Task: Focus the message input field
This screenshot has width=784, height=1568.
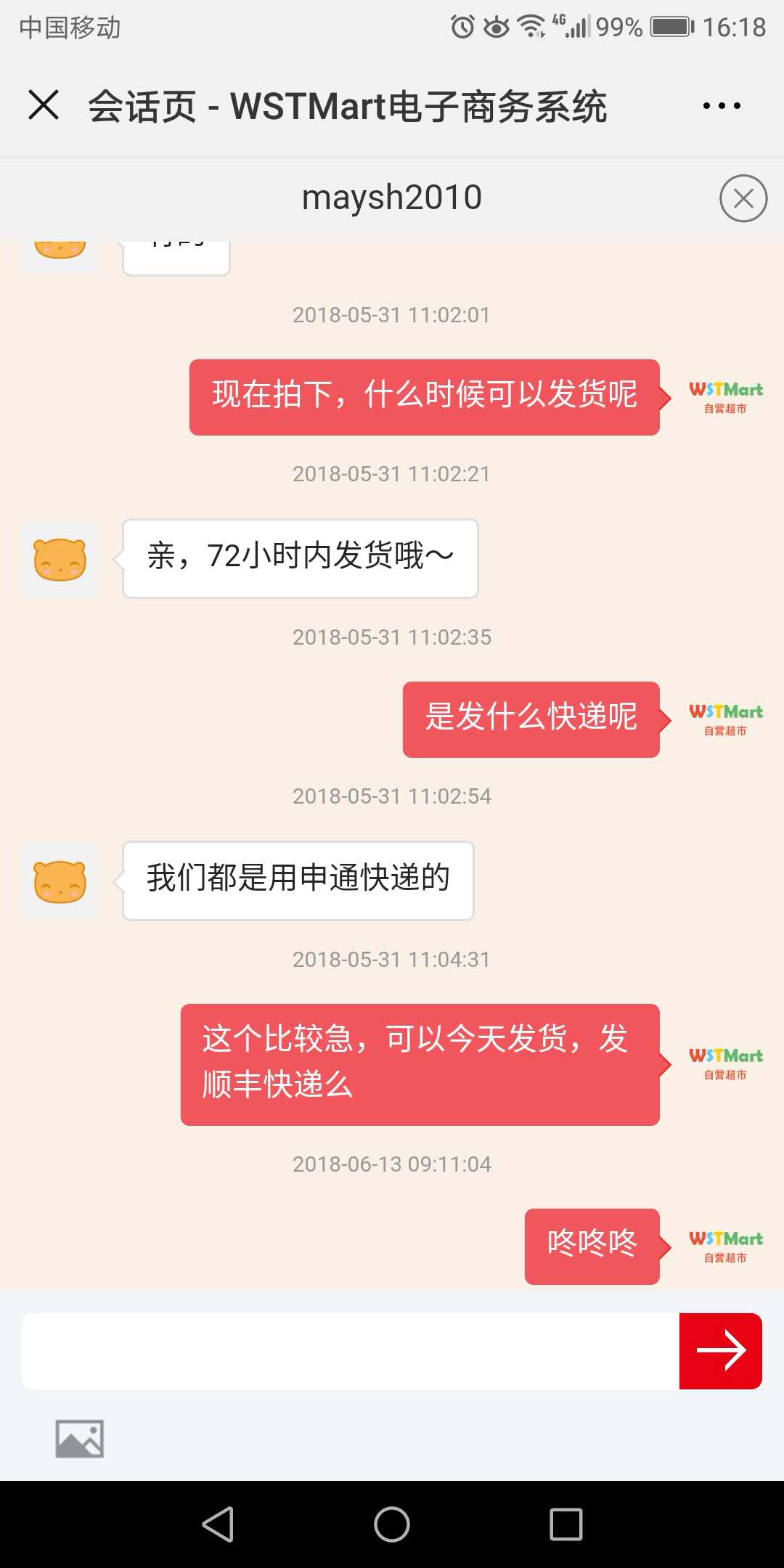Action: pyautogui.click(x=350, y=1351)
